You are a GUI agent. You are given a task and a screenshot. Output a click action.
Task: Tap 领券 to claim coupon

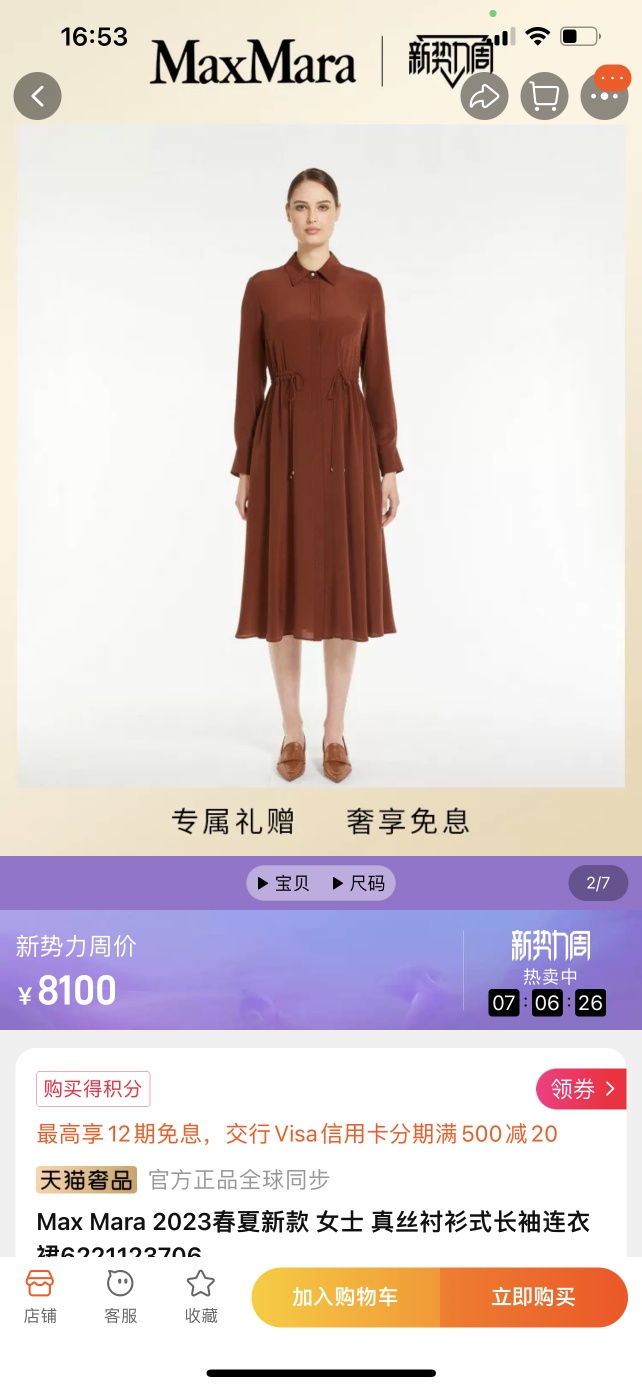[x=581, y=1089]
